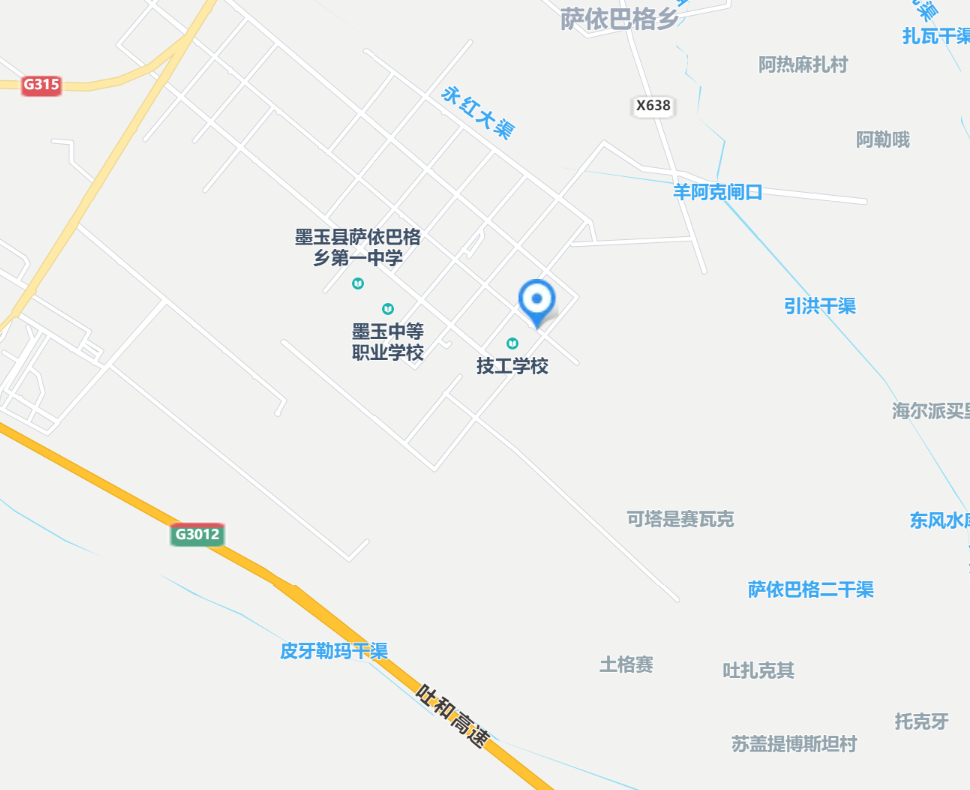The height and width of the screenshot is (790, 970).
Task: Tap the blue location pin marker
Action: (x=536, y=300)
